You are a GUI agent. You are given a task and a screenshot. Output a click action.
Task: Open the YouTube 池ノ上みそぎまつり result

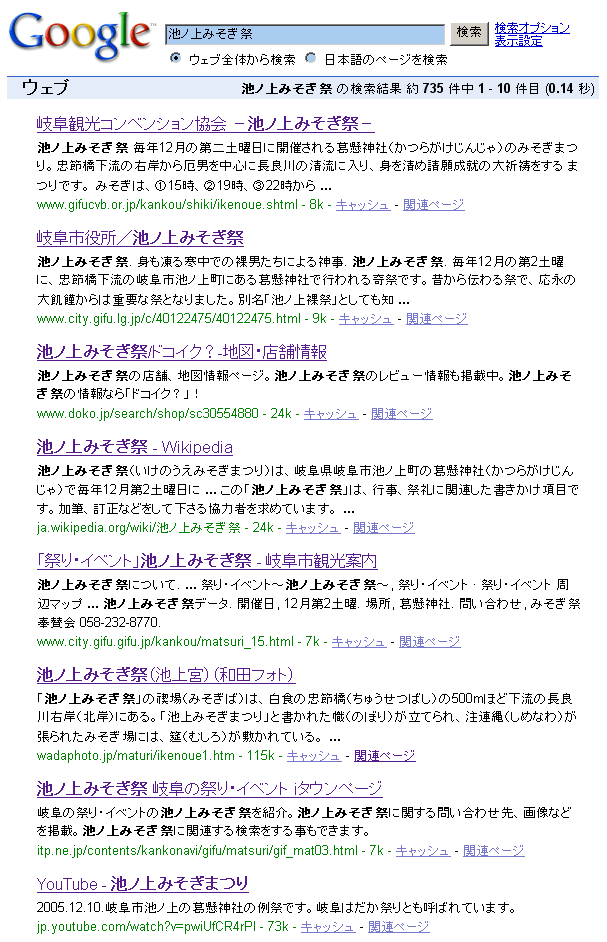(143, 883)
